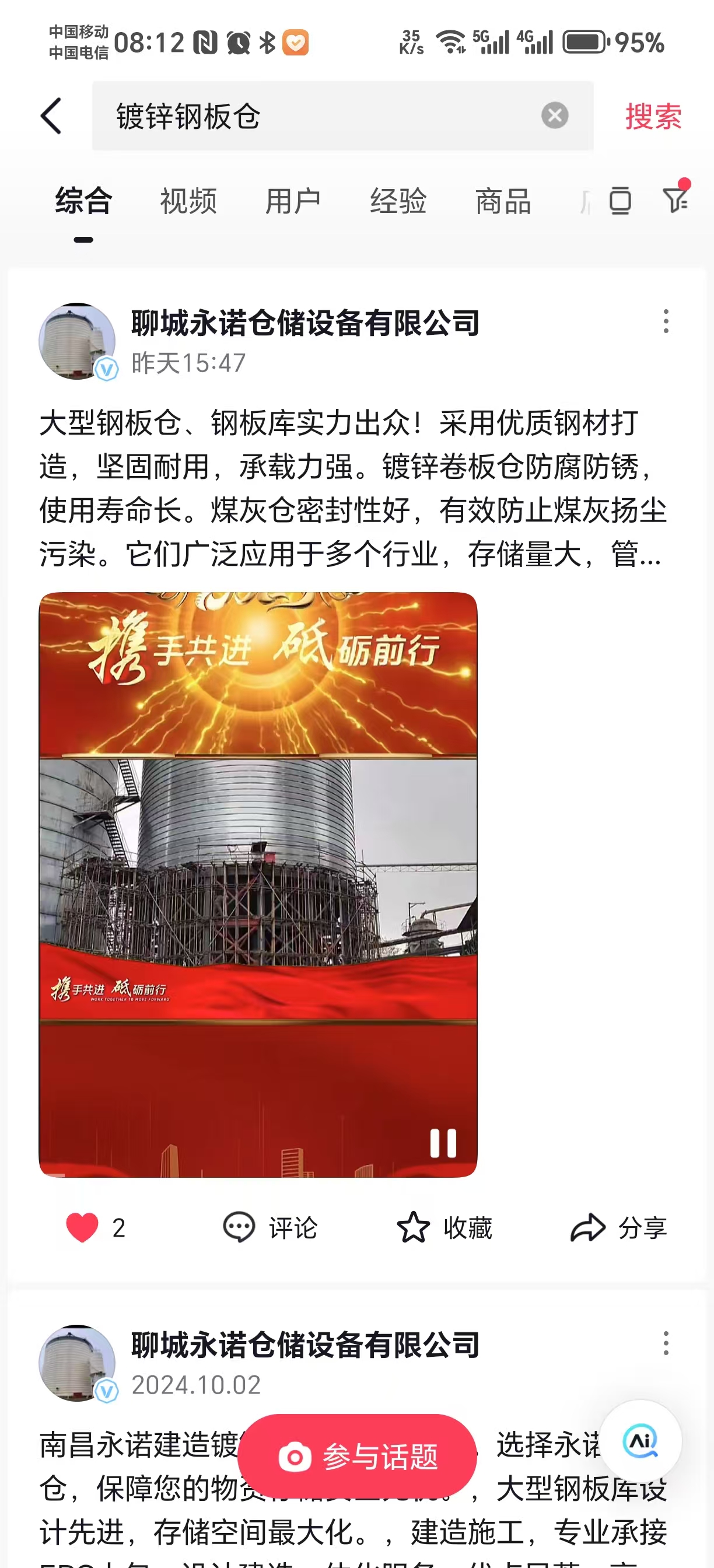714x1568 pixels.
Task: Clear the search text
Action: [555, 116]
